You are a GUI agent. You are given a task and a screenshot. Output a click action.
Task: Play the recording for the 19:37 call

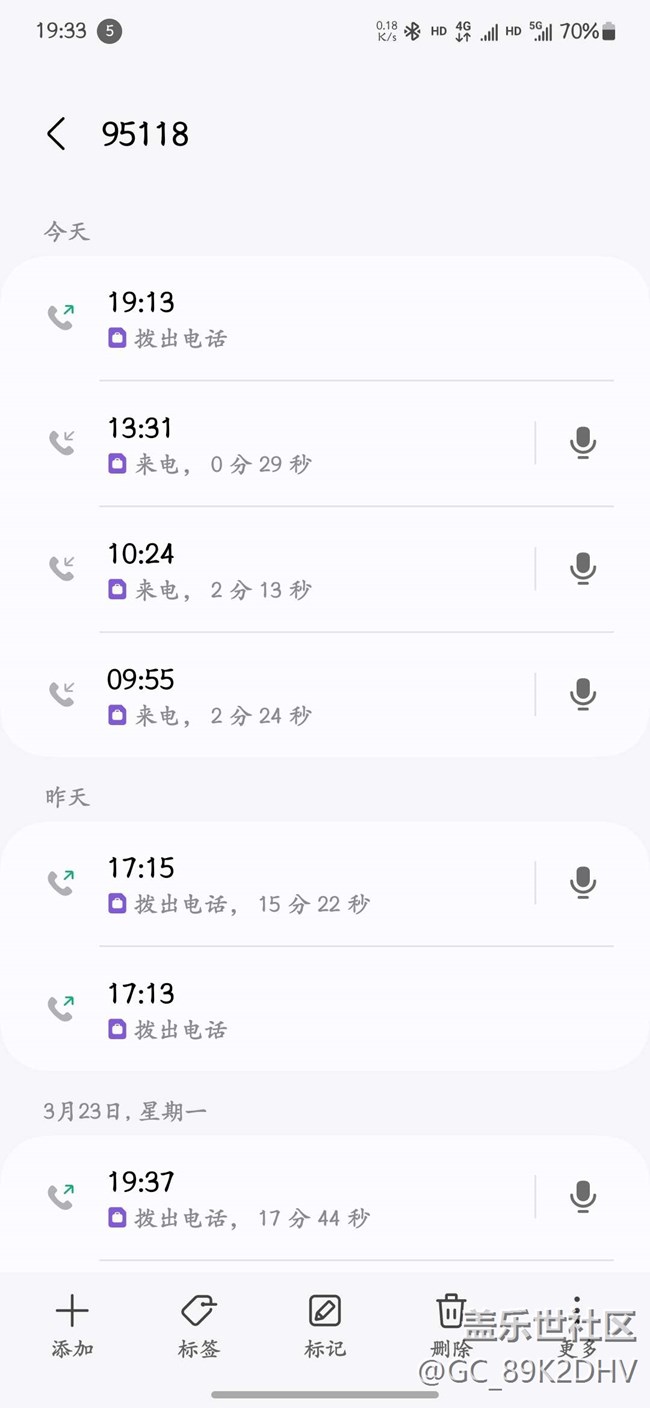coord(583,1197)
